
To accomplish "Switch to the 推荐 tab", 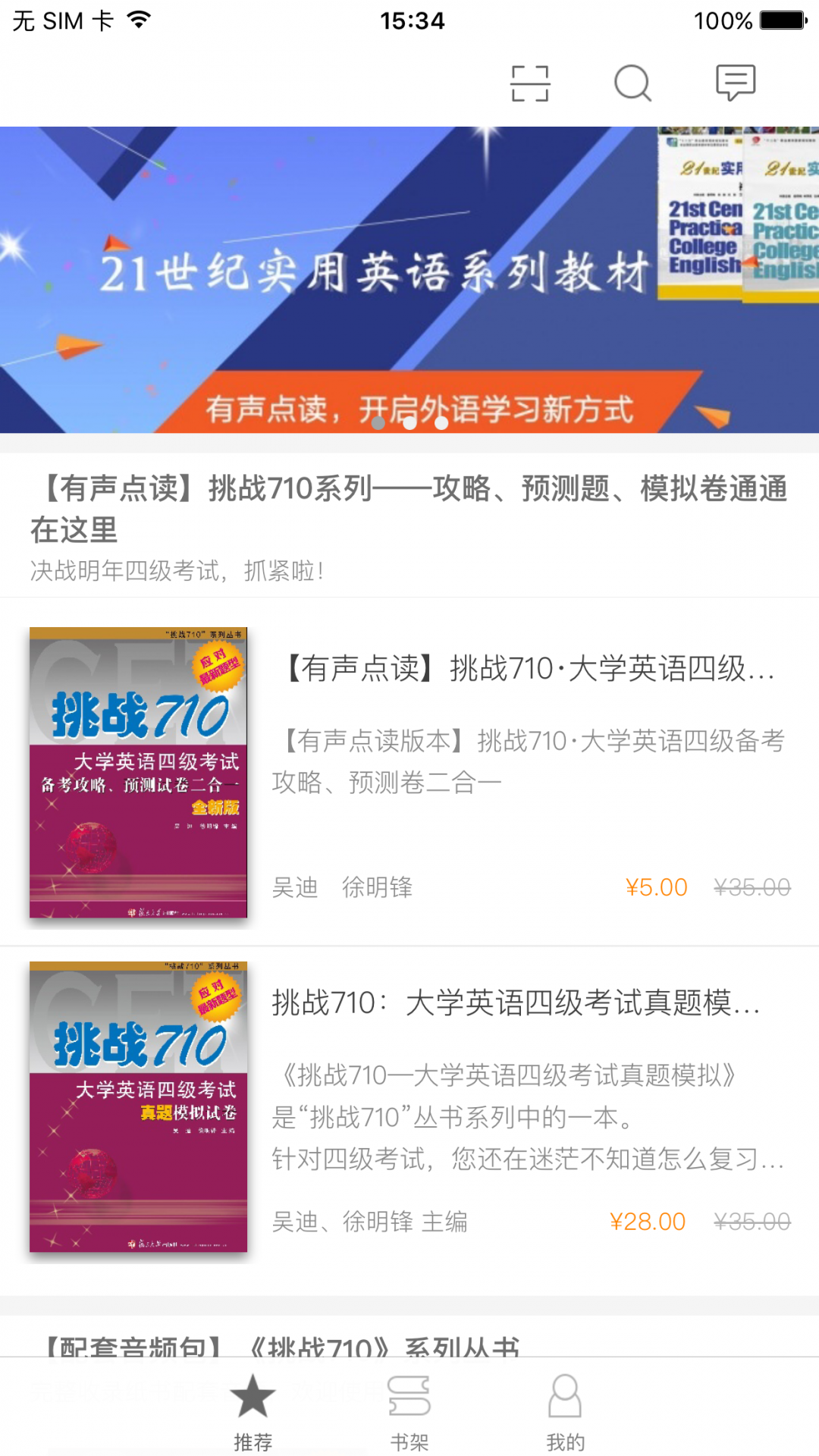I will [253, 1412].
